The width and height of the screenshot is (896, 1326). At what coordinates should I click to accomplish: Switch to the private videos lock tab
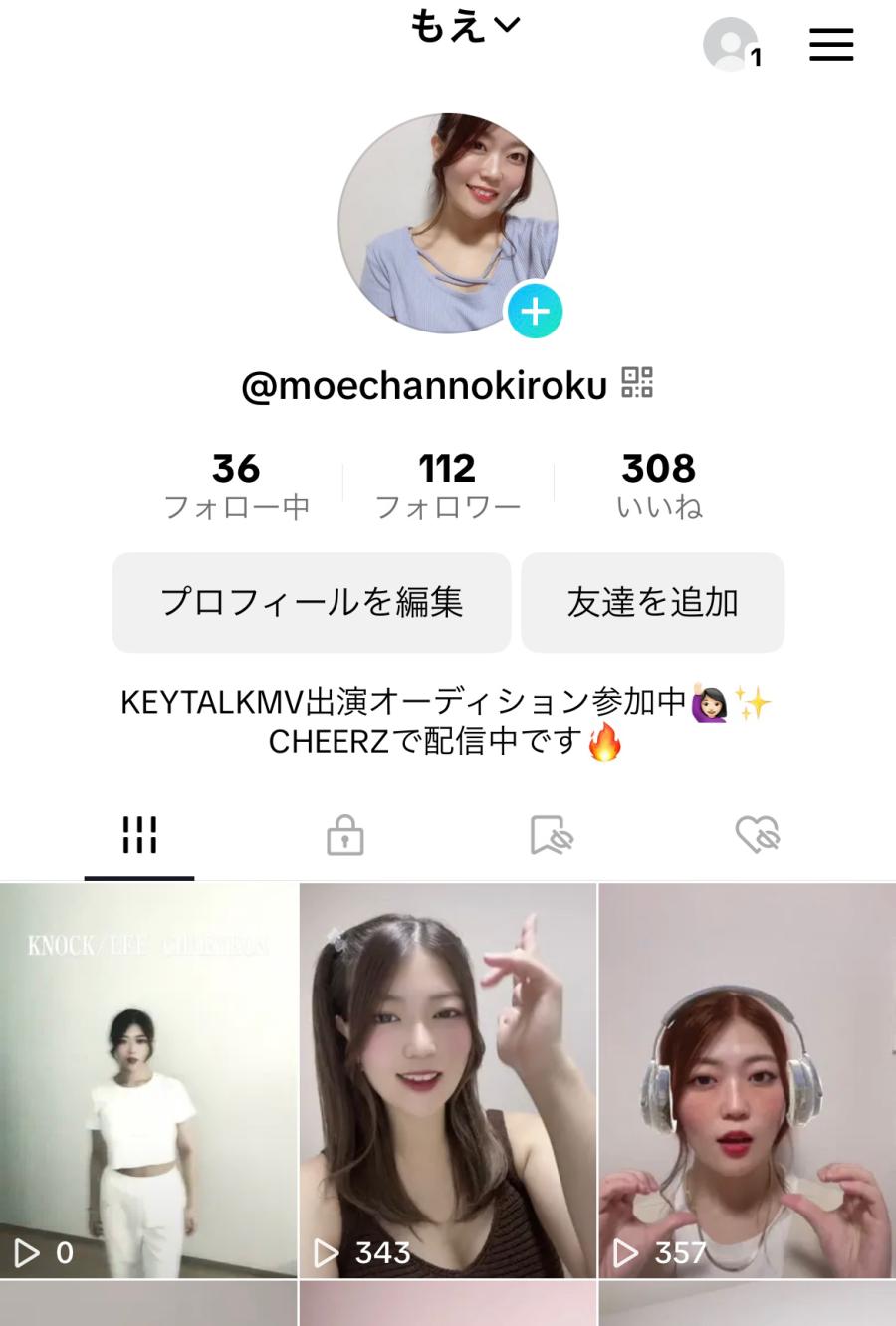pyautogui.click(x=344, y=836)
